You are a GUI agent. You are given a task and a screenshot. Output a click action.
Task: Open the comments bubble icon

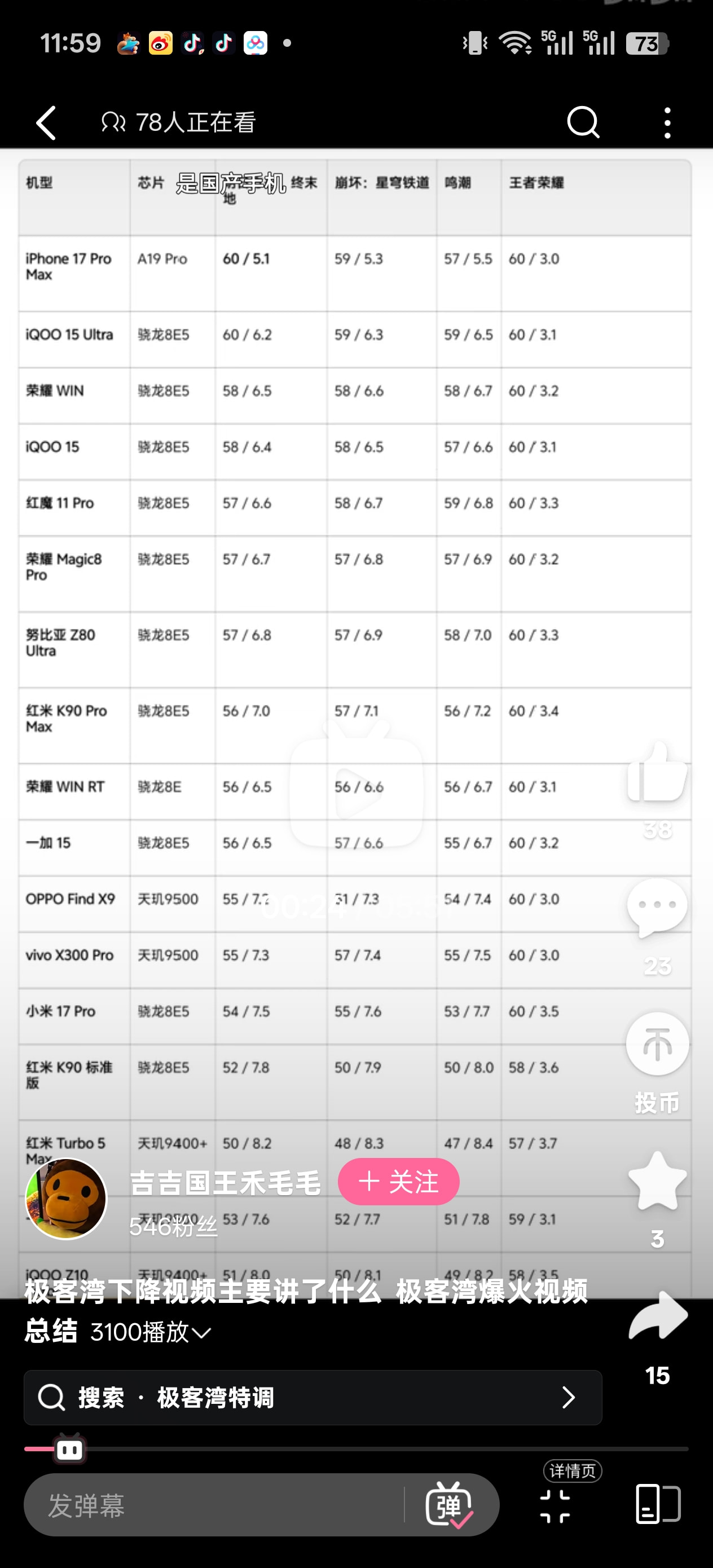pyautogui.click(x=657, y=907)
